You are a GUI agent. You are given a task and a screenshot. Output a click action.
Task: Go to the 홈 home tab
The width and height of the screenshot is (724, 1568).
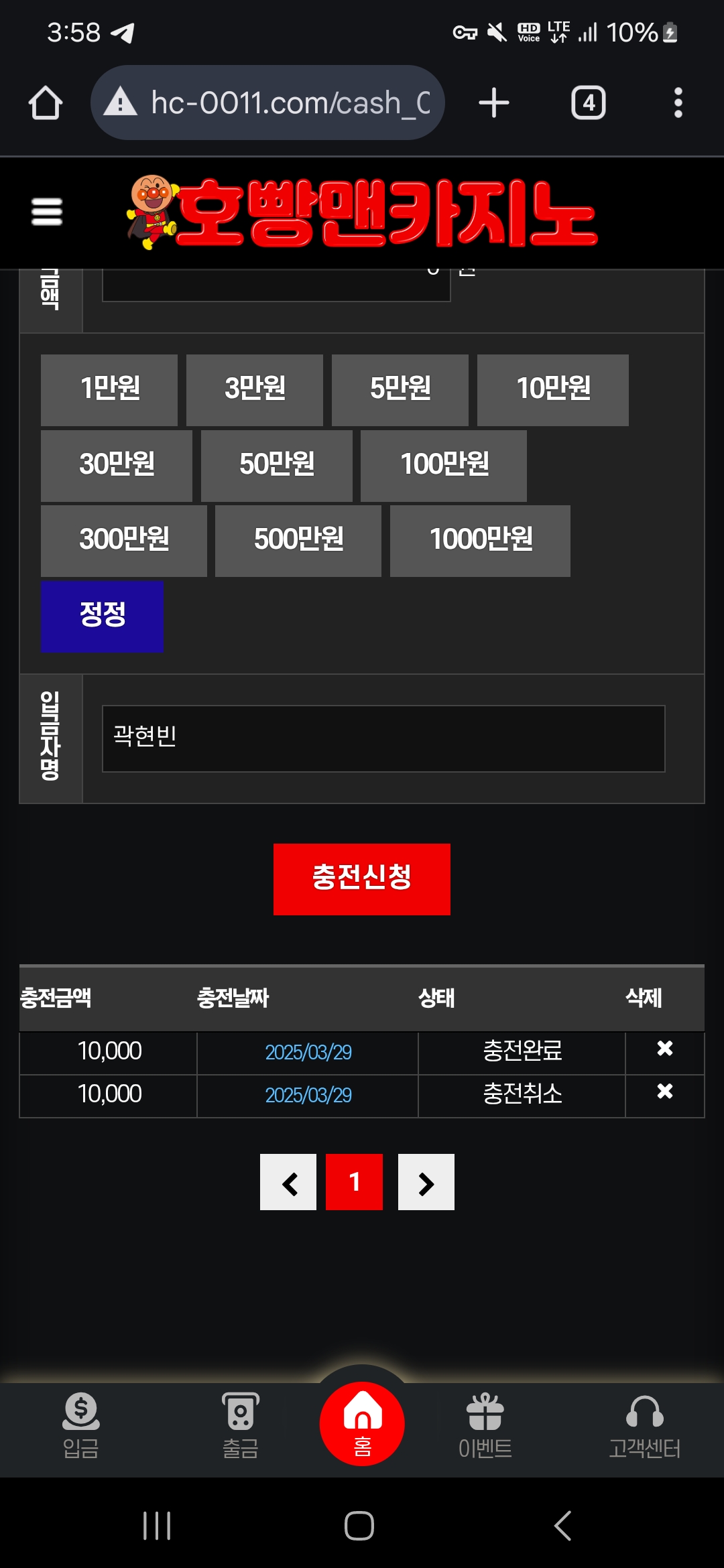point(362,1422)
